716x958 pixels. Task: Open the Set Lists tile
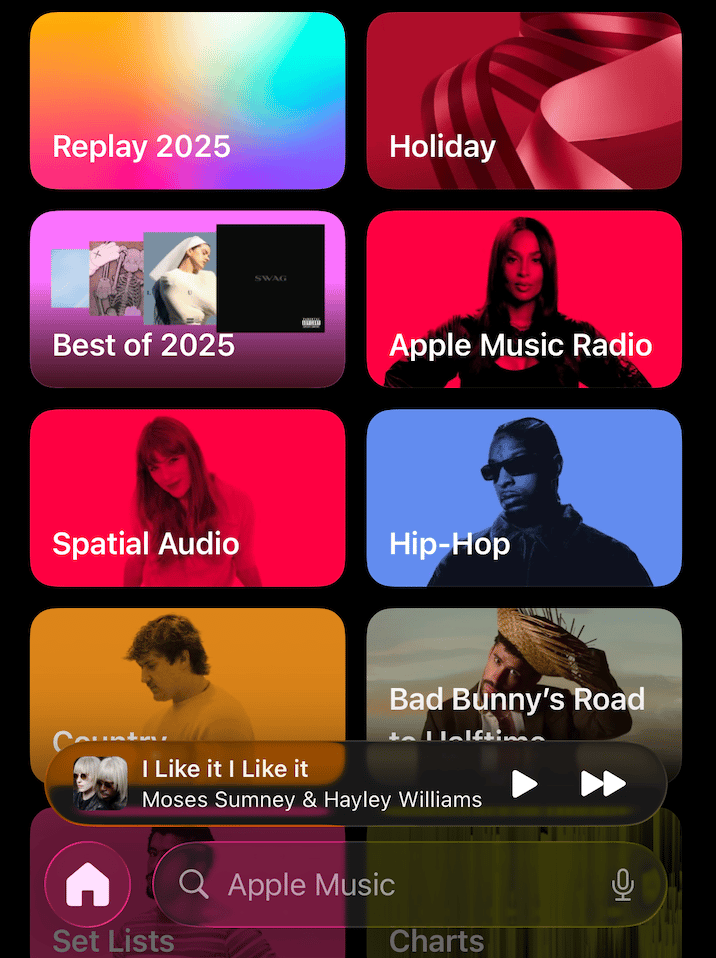coord(113,940)
